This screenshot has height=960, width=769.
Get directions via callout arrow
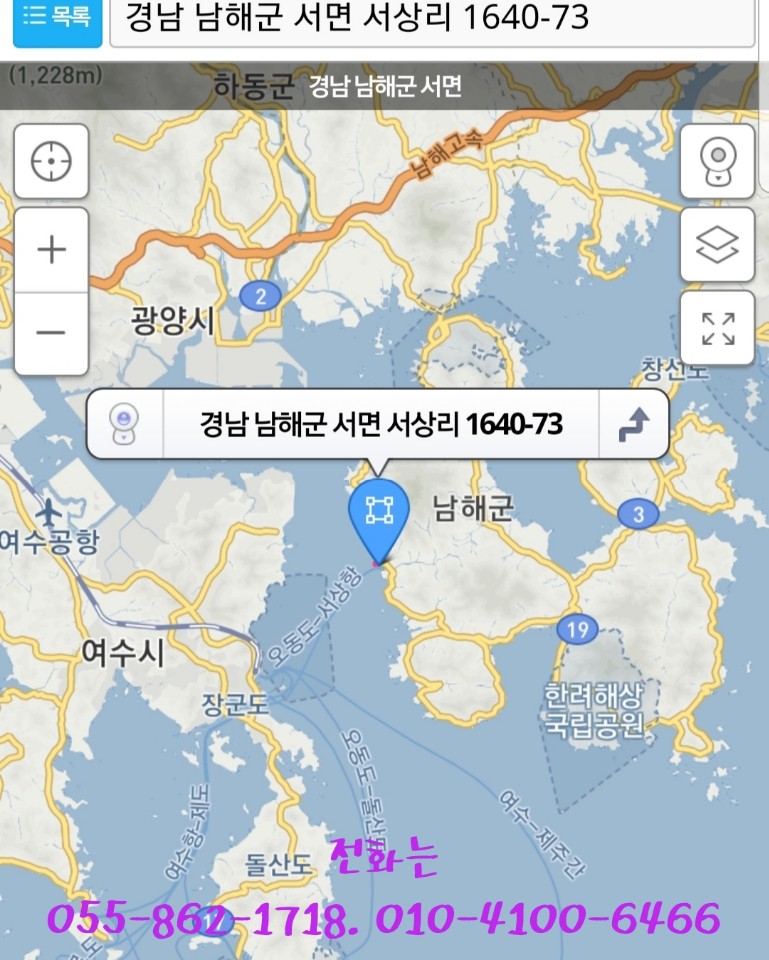coord(633,425)
